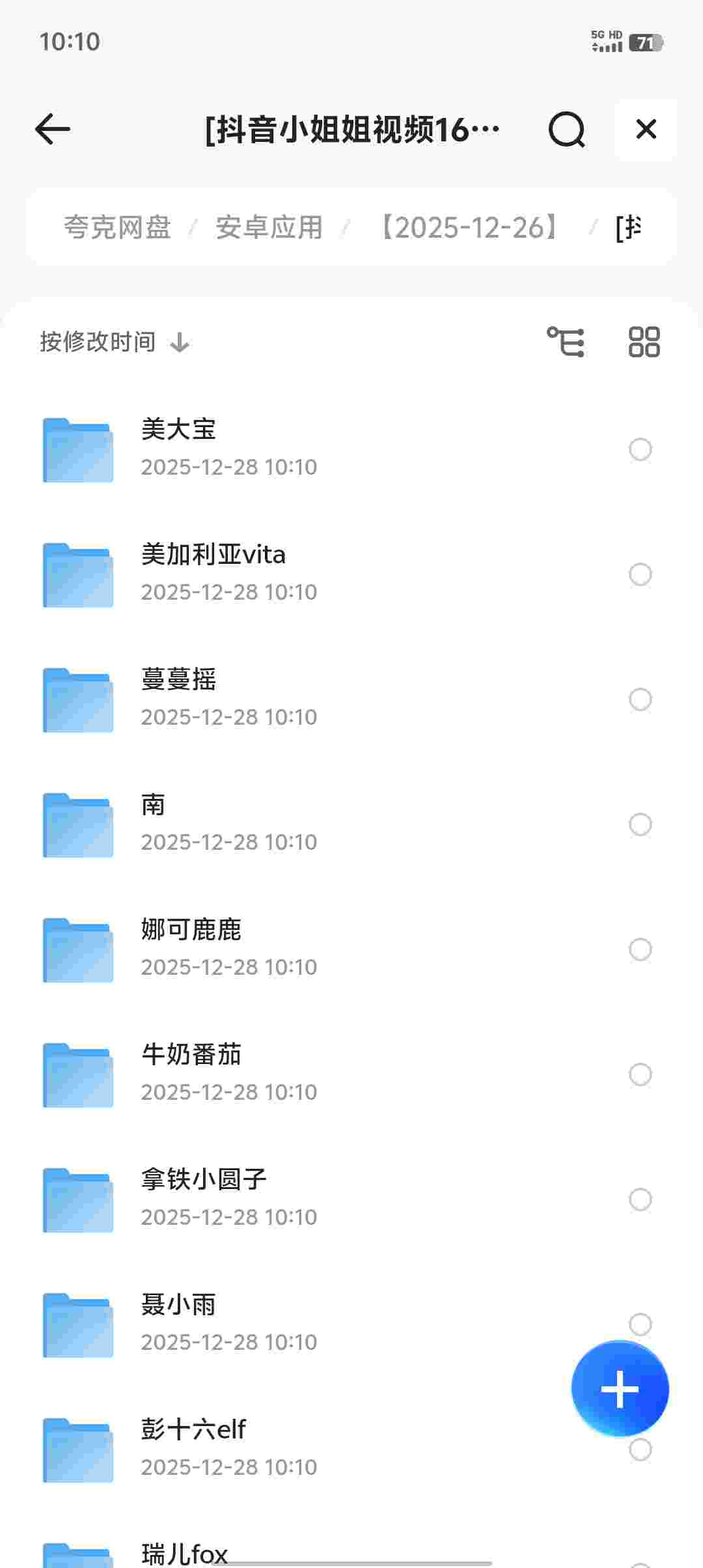
Task: Open the folder tree view icon
Action: click(x=565, y=342)
